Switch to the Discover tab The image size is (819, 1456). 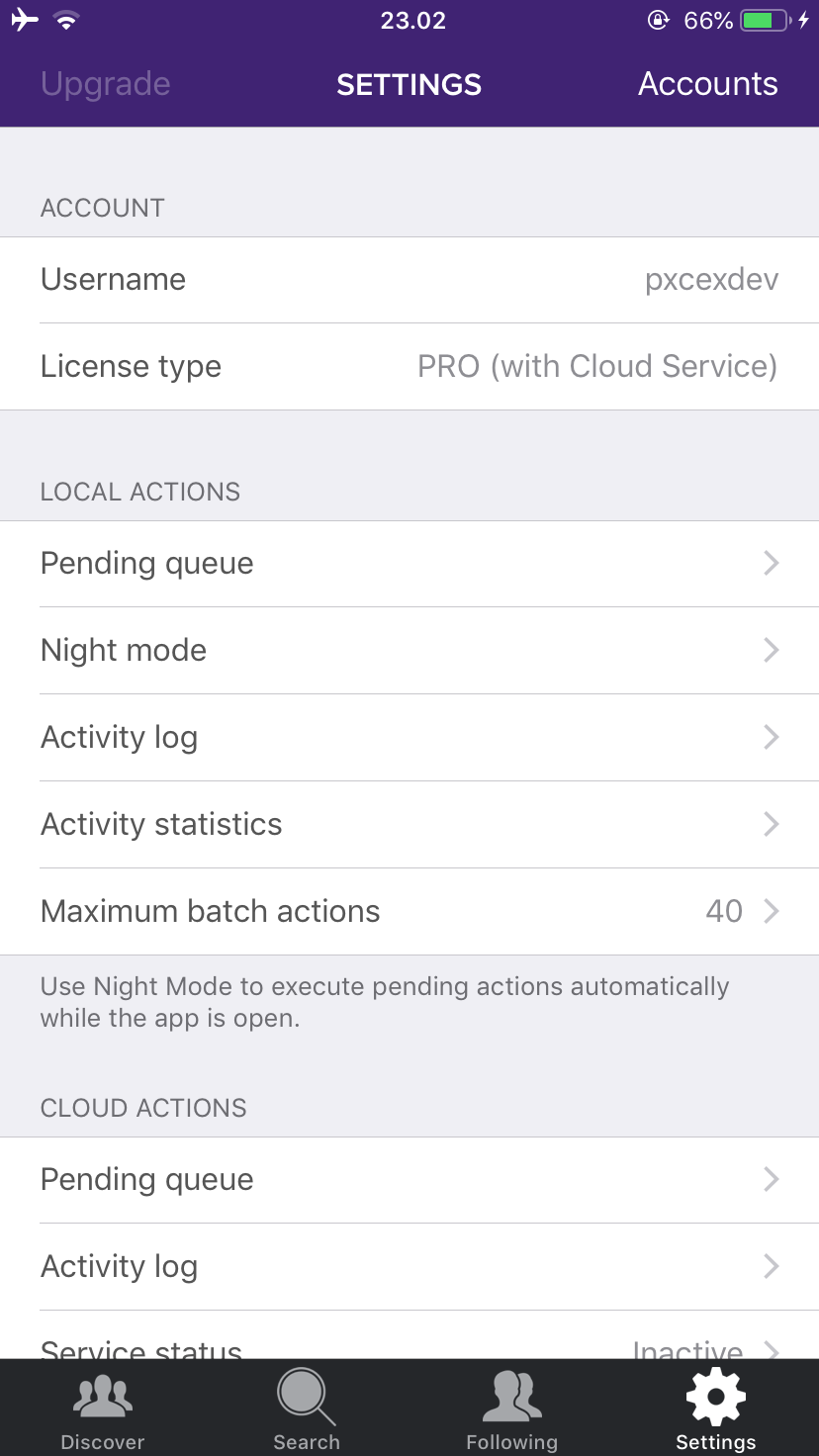103,1409
